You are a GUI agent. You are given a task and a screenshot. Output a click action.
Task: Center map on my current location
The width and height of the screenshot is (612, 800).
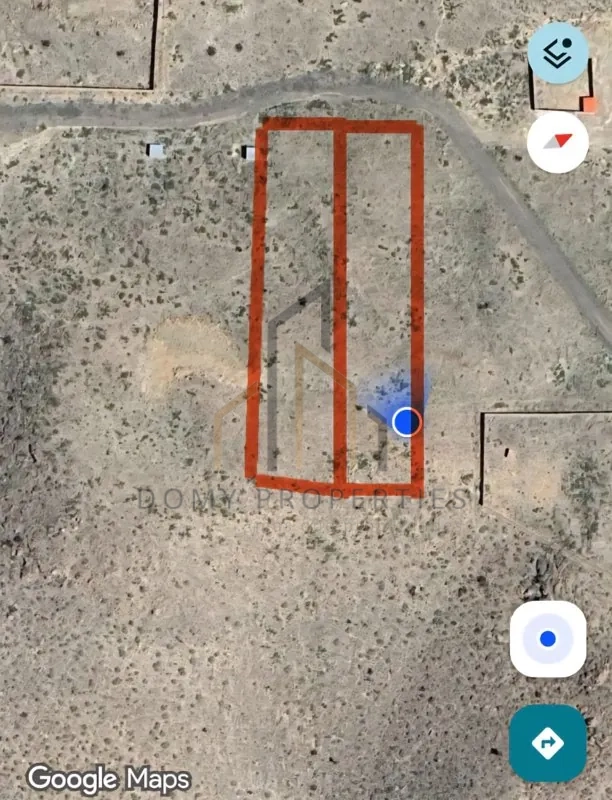pos(547,639)
